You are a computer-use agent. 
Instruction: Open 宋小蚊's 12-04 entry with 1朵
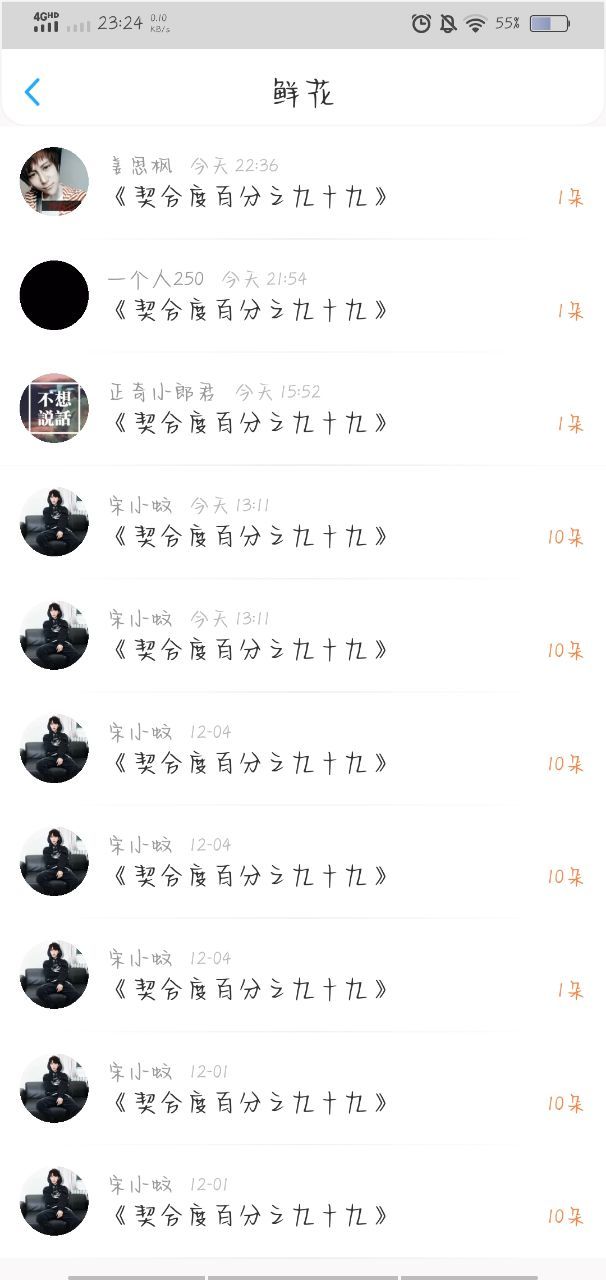click(303, 974)
